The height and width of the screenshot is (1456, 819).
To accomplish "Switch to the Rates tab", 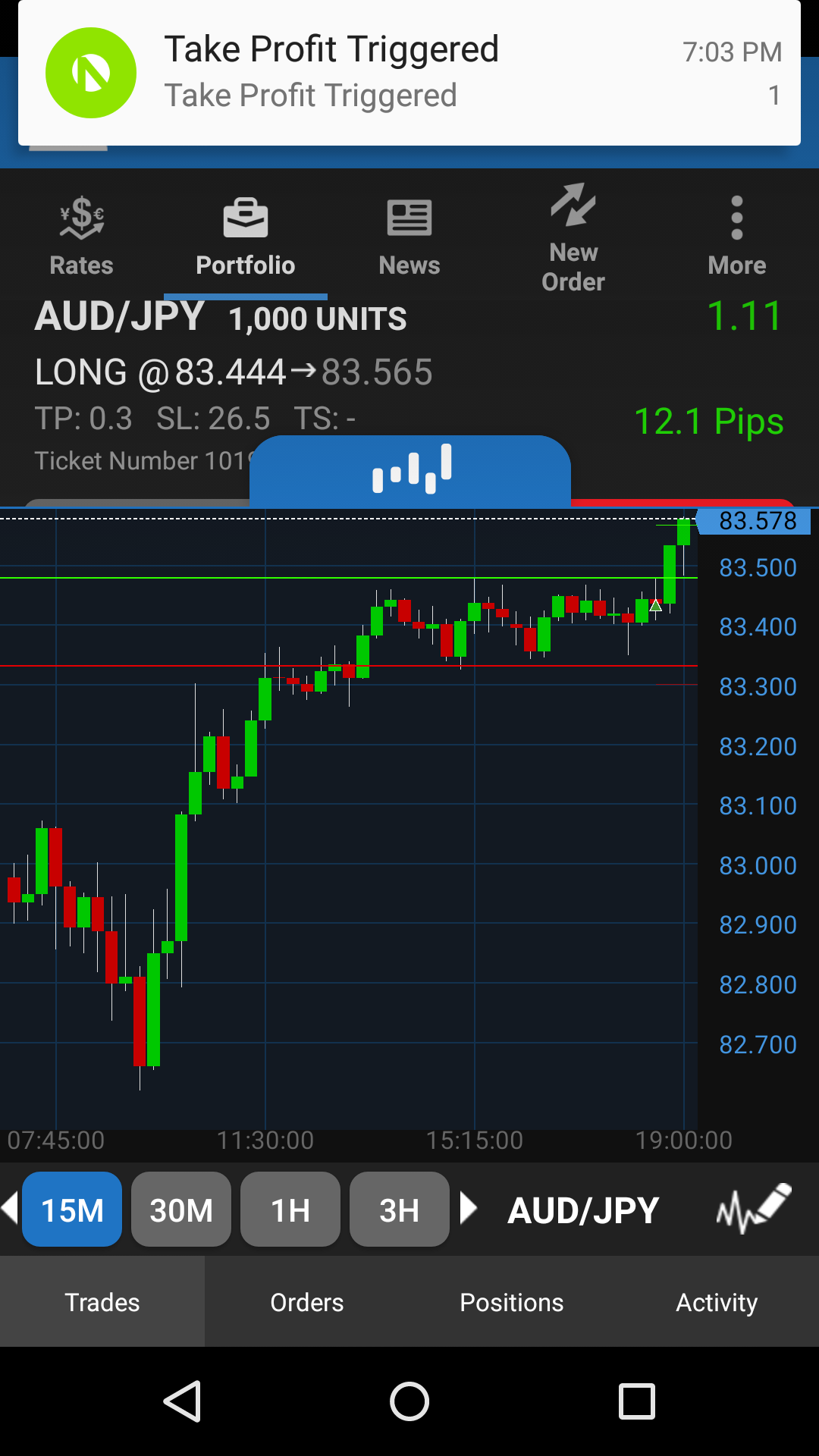I will pyautogui.click(x=81, y=235).
